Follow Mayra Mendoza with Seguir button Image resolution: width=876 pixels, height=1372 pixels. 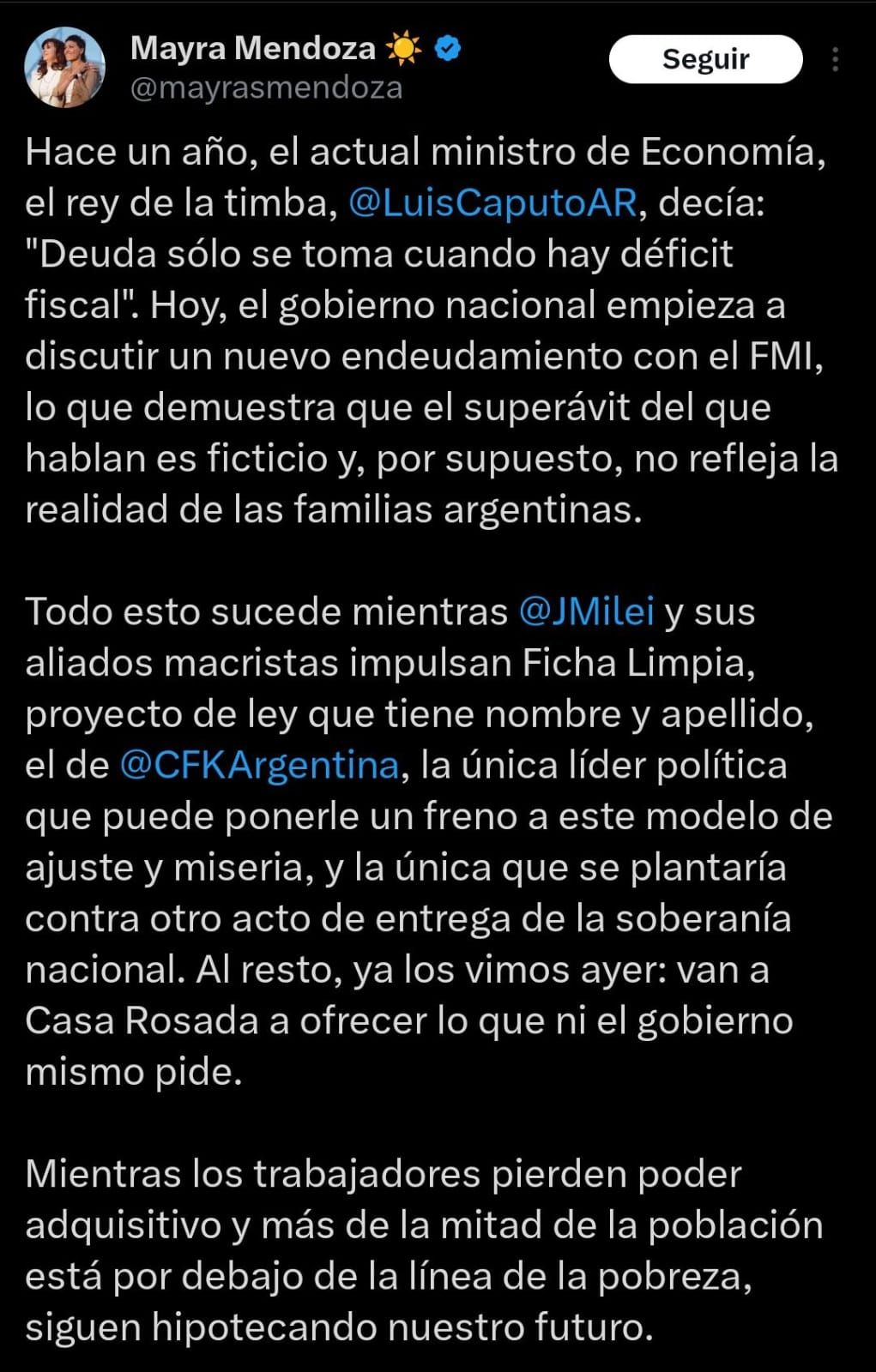click(x=705, y=59)
